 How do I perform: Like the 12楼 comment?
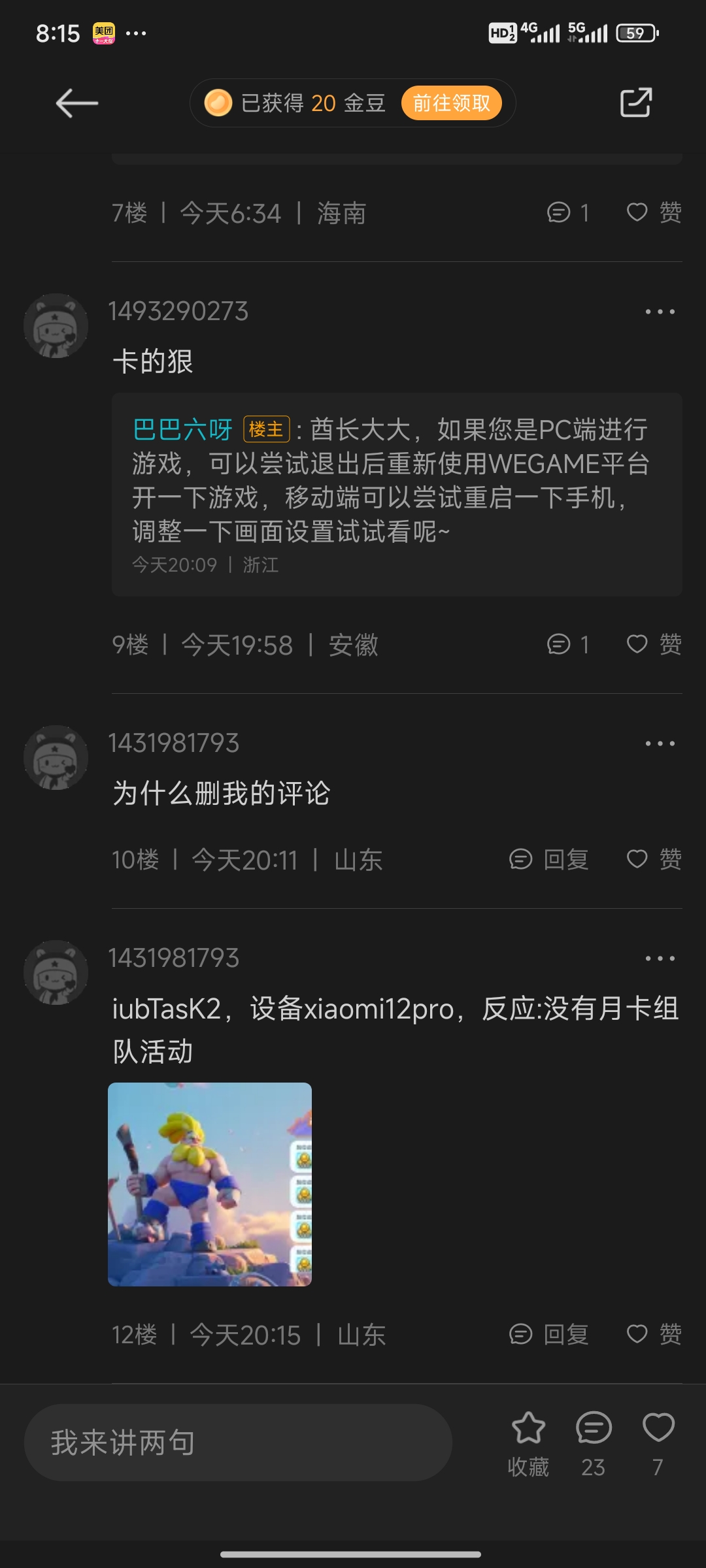[653, 1334]
